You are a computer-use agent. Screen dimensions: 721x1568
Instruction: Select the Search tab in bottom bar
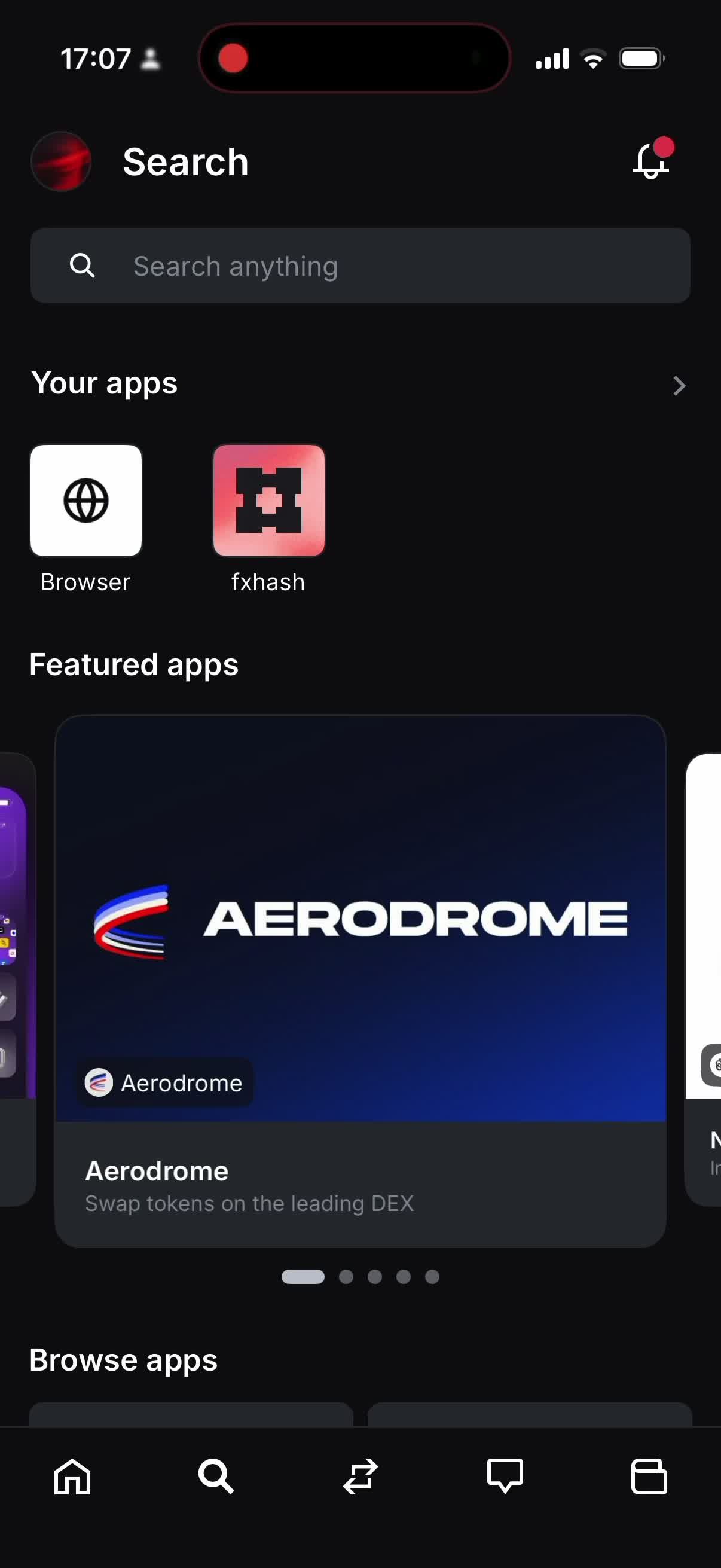tap(216, 1476)
